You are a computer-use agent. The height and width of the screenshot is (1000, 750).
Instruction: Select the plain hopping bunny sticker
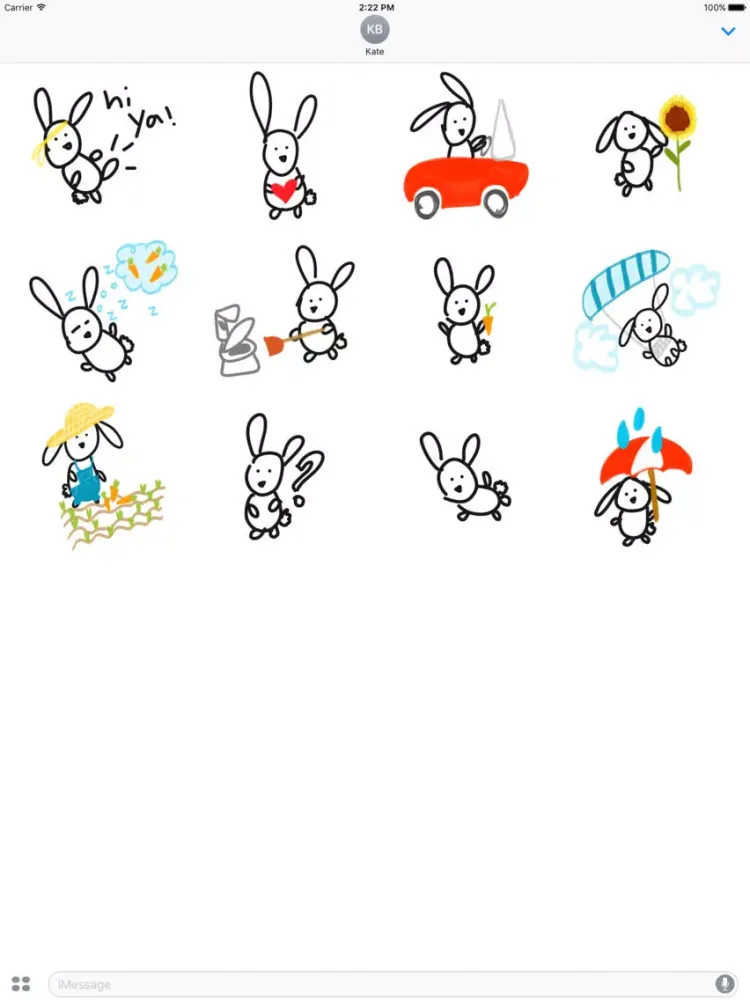[x=464, y=475]
